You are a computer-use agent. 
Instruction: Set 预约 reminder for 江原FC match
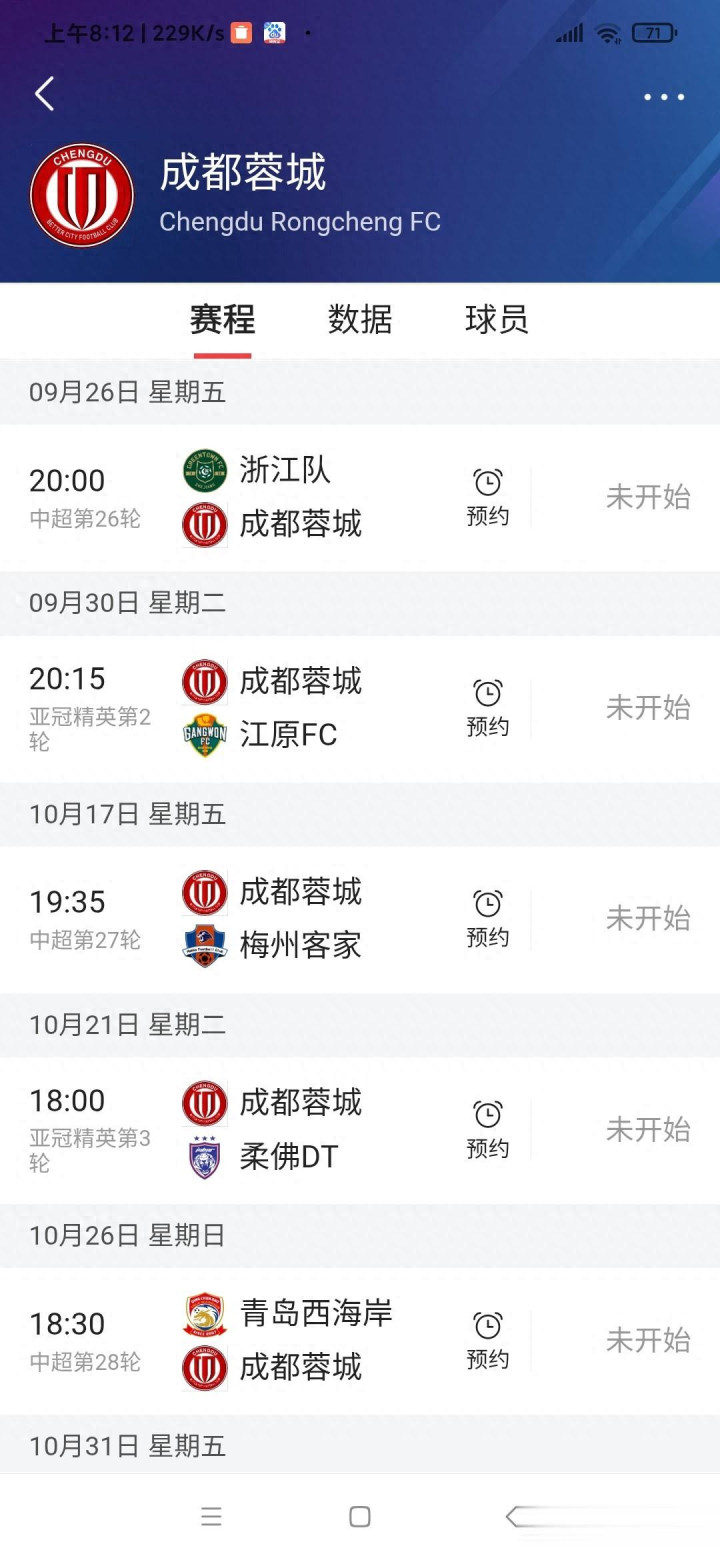[488, 708]
